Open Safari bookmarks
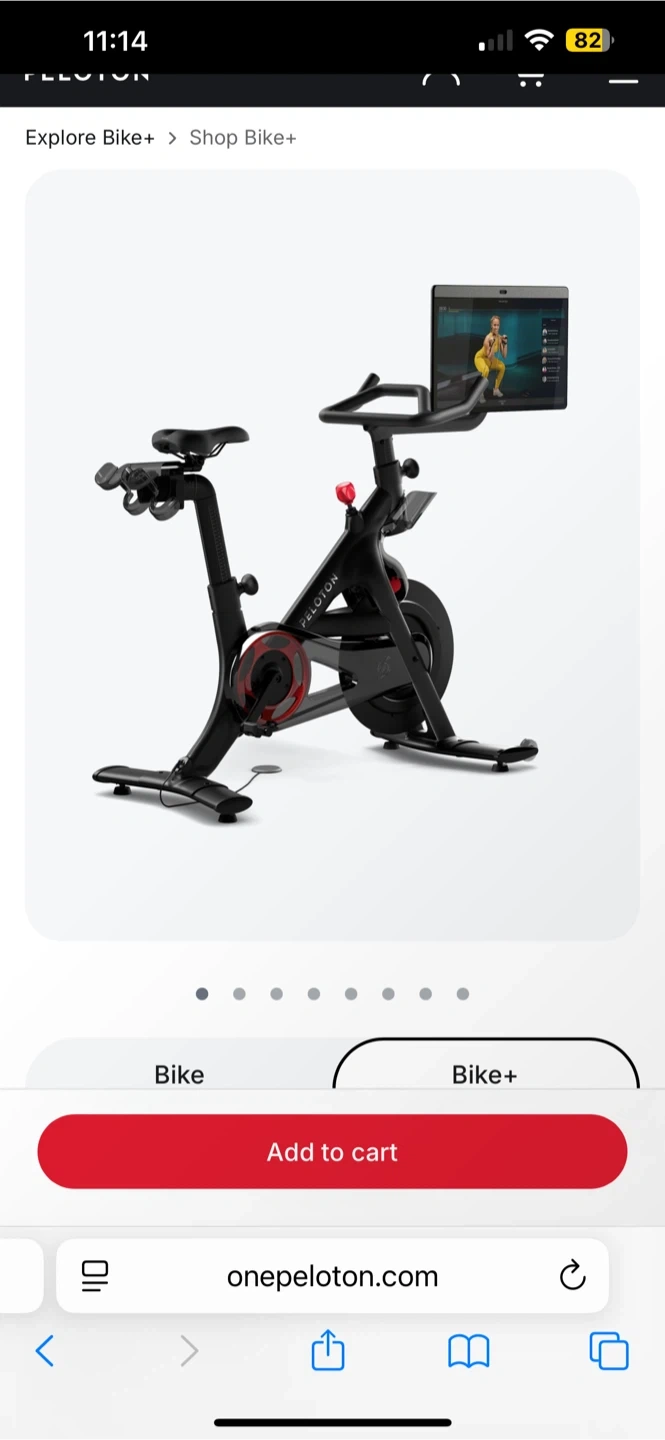 tap(468, 1352)
